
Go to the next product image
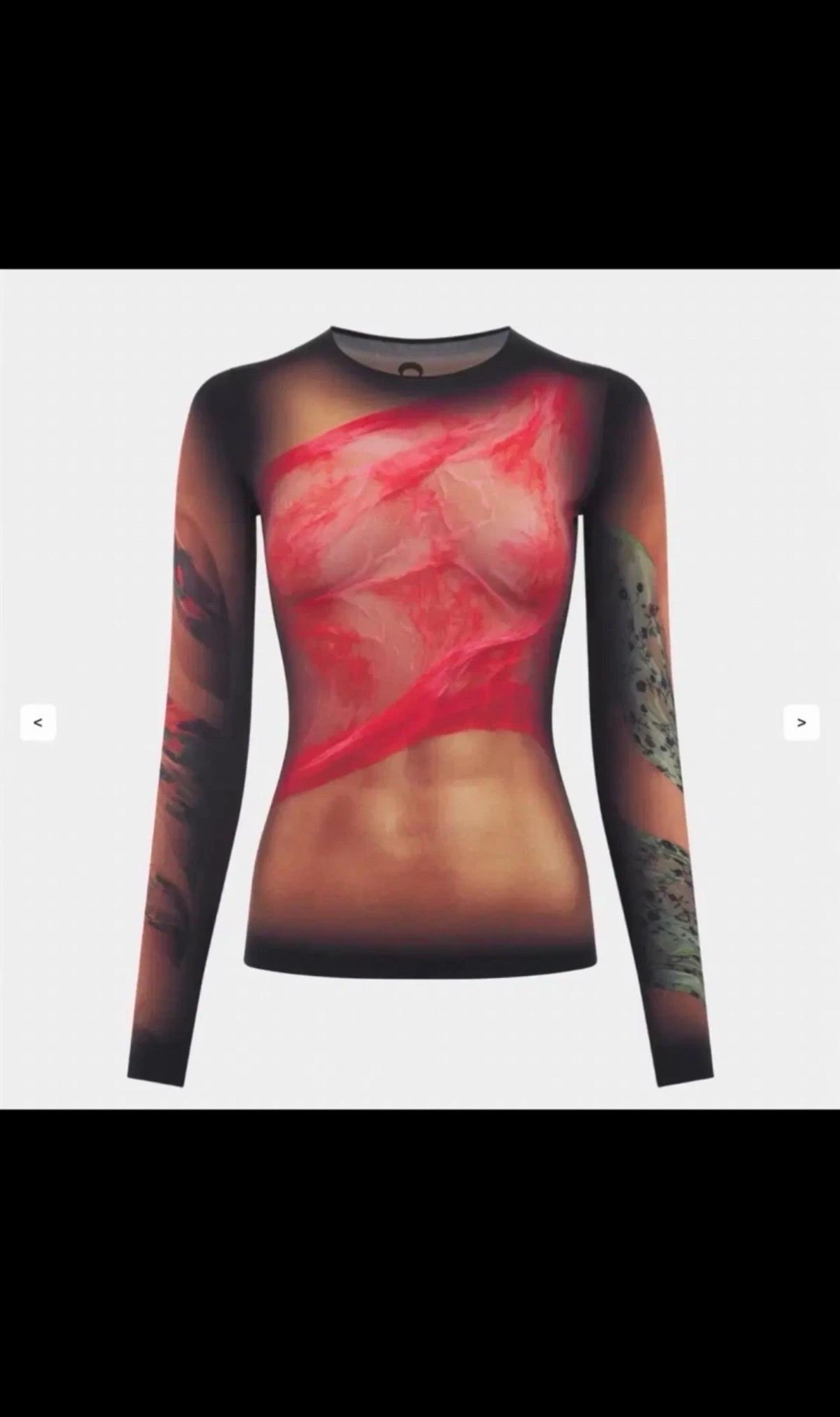tap(802, 722)
